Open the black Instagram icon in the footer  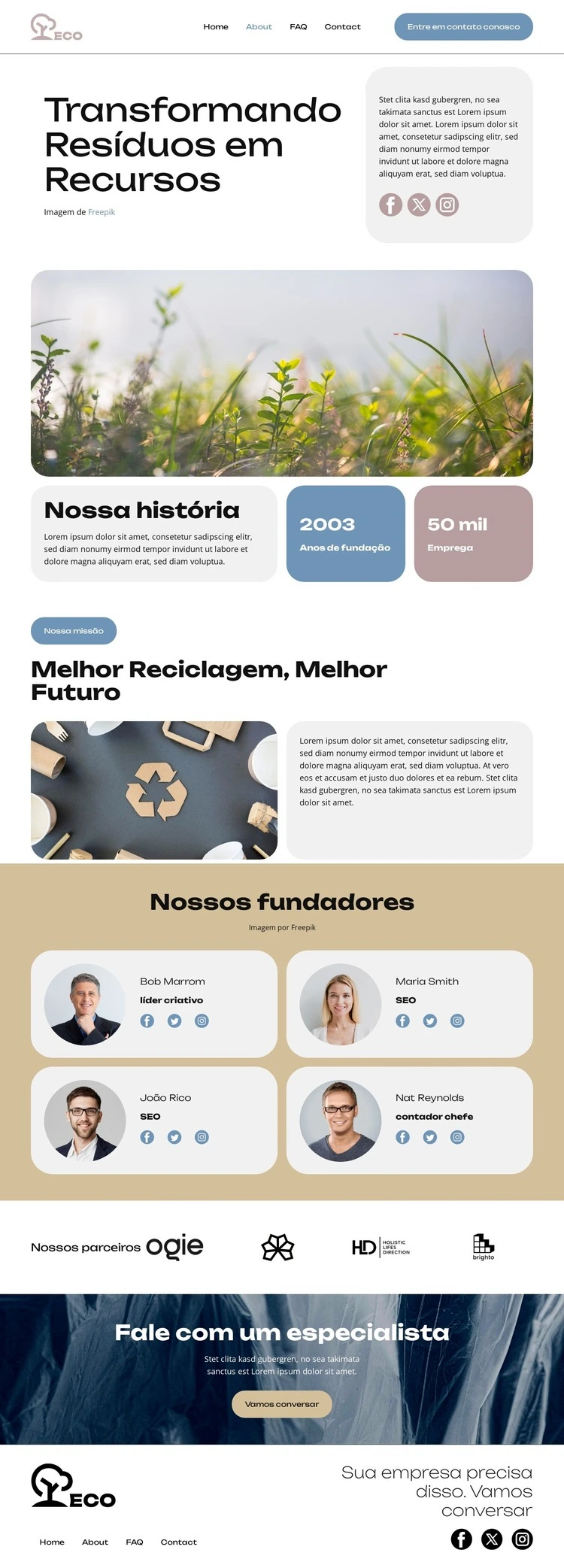[522, 1539]
